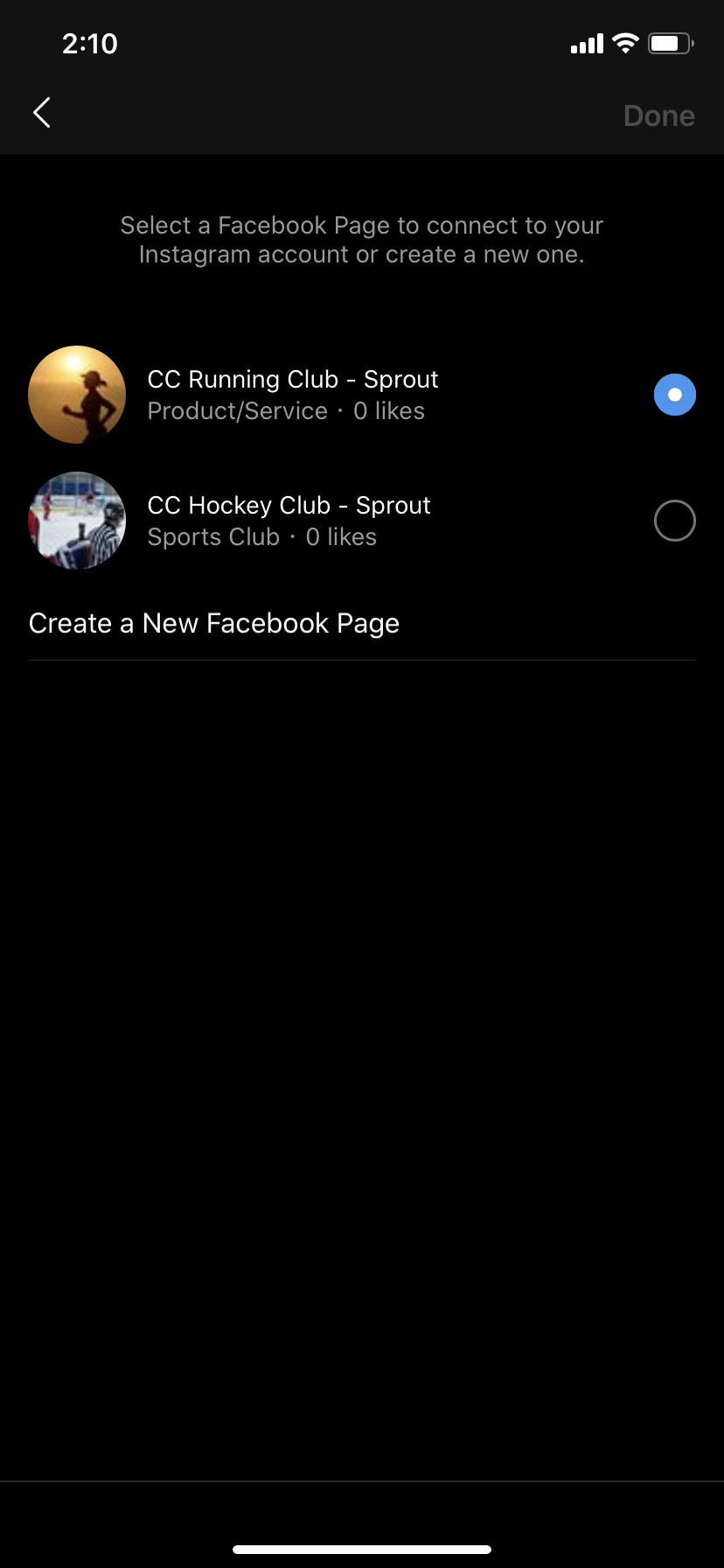Tap the CC Running Club profile picture

[x=77, y=394]
